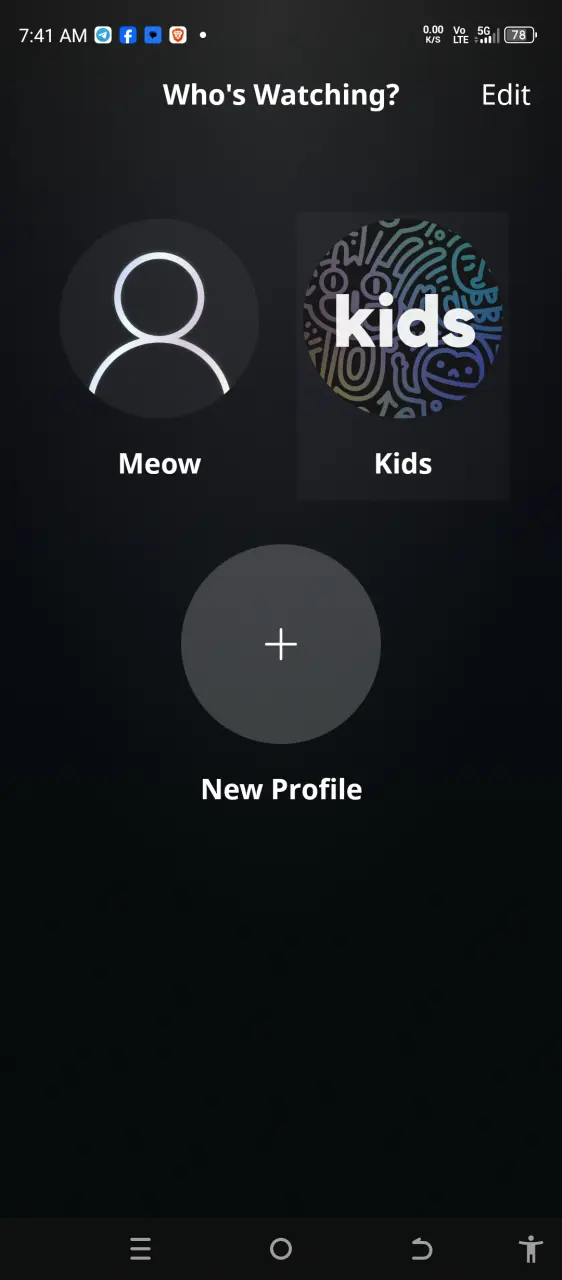Go back using the system back button
Viewport: 562px width, 1280px height.
(x=421, y=1249)
